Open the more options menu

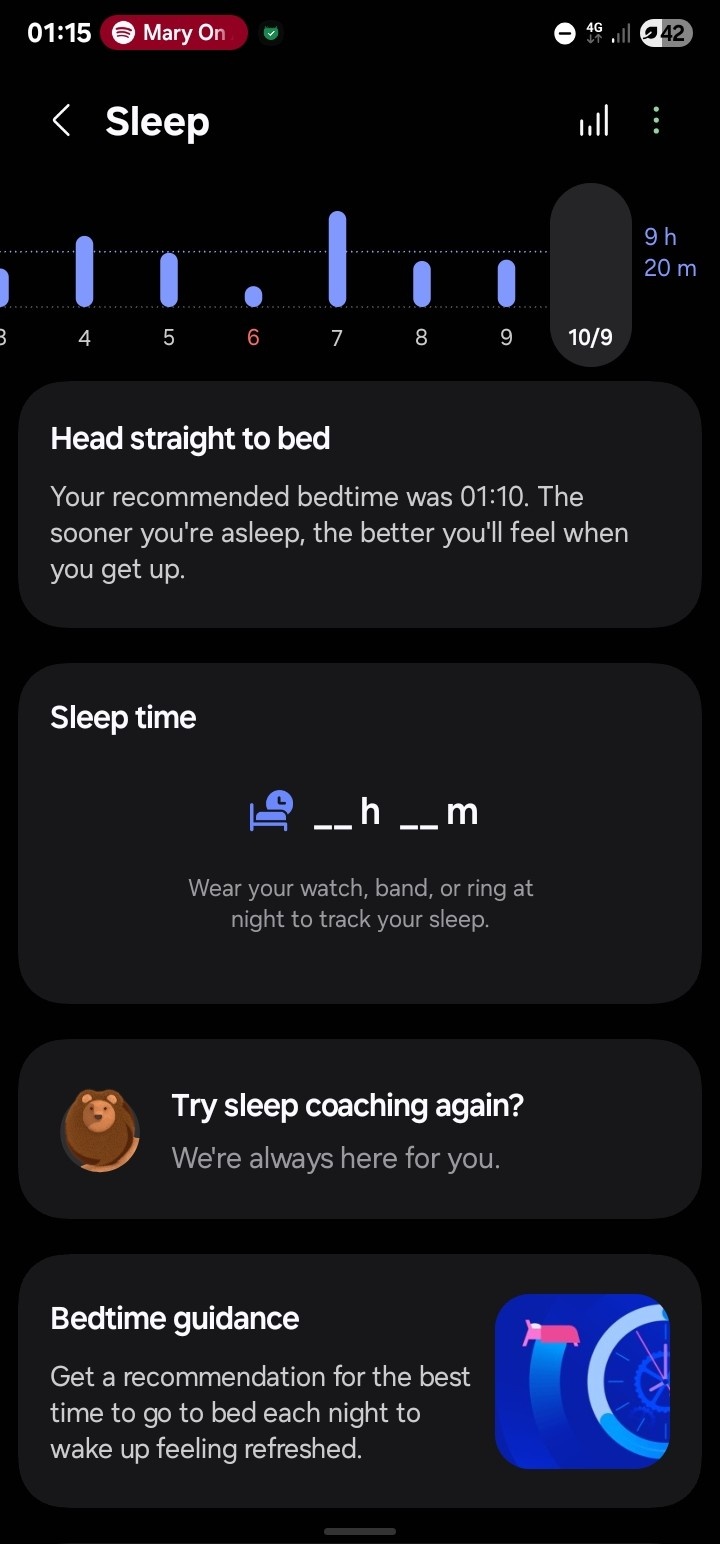tap(656, 122)
